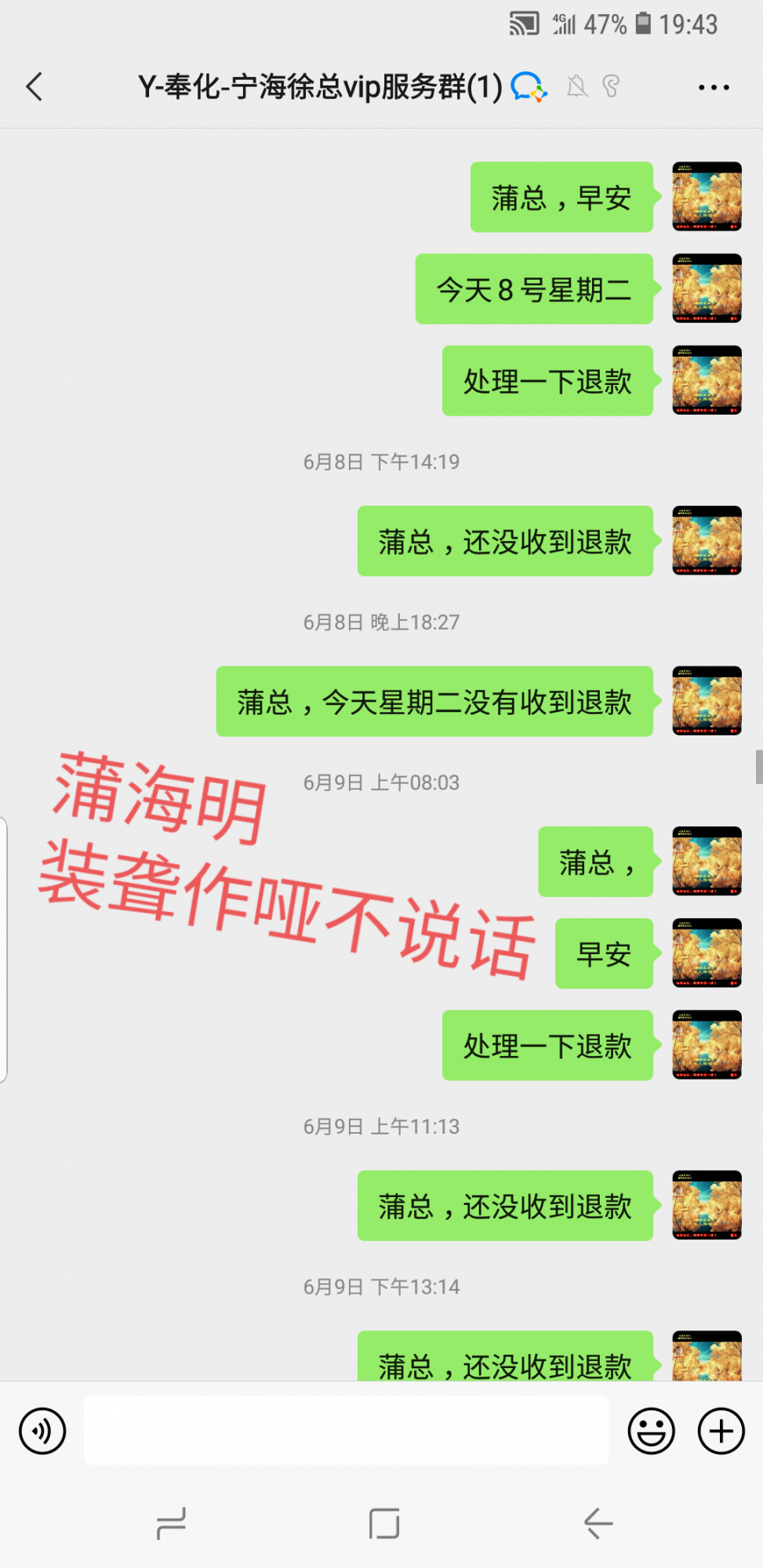Open sender profile beside "蒲总，早安" message
The height and width of the screenshot is (1568, 763).
[707, 197]
